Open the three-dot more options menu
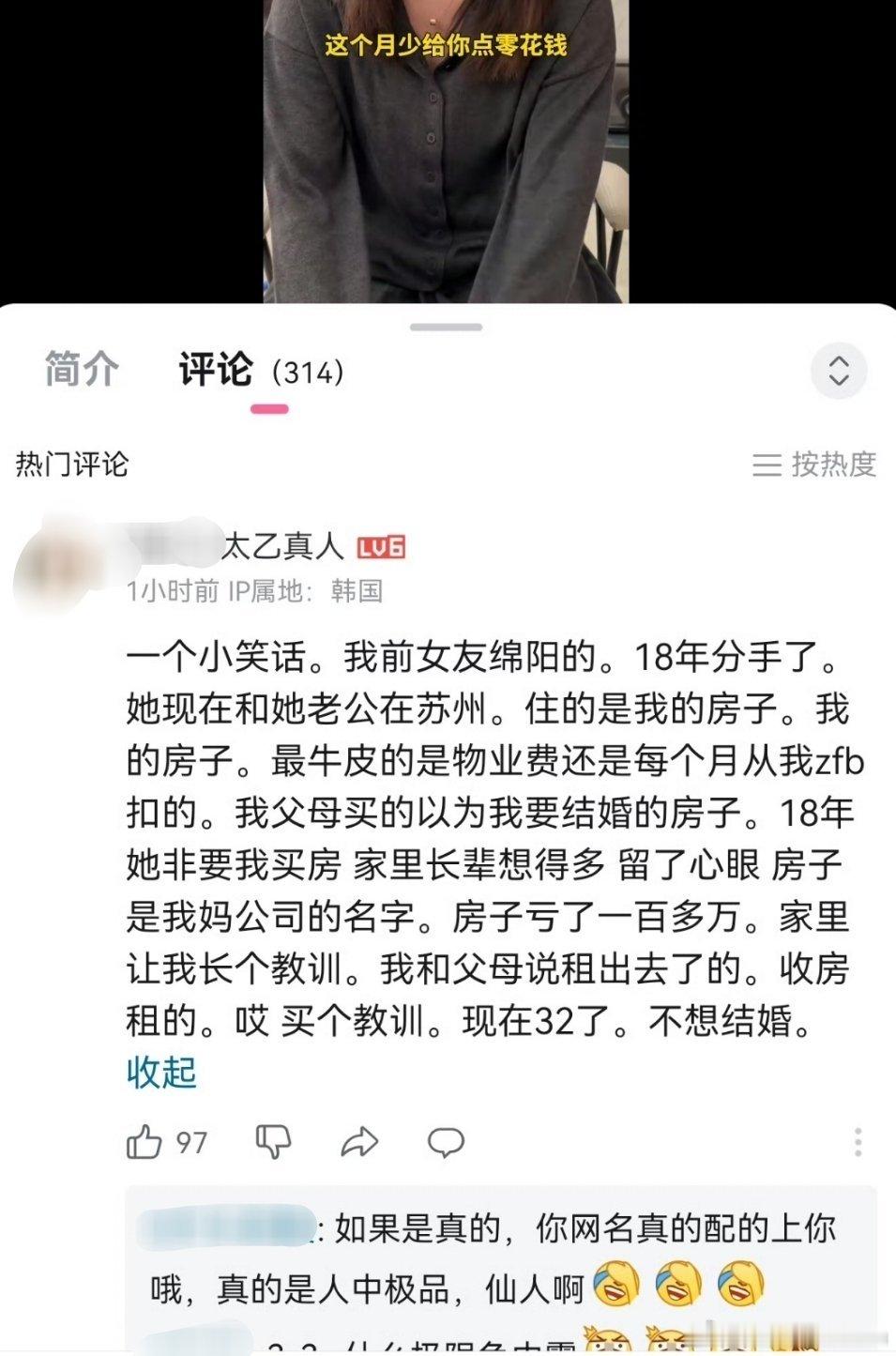The image size is (896, 1356). (859, 1143)
